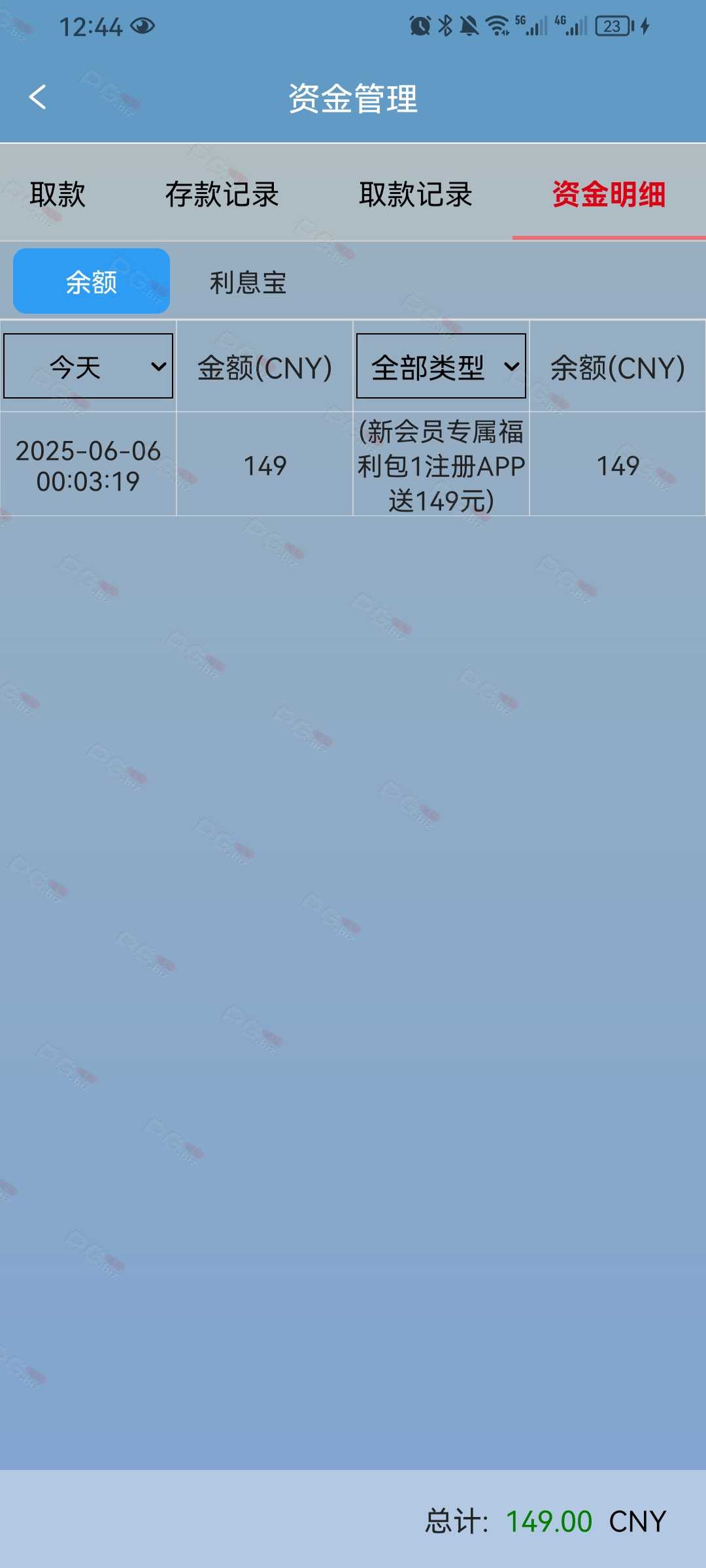Select the 余额 segment button
This screenshot has width=706, height=1568.
(x=92, y=282)
